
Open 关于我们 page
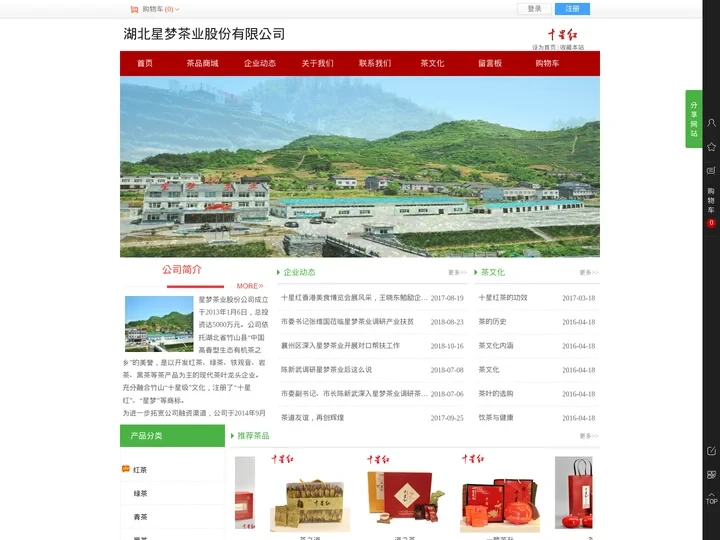point(318,63)
